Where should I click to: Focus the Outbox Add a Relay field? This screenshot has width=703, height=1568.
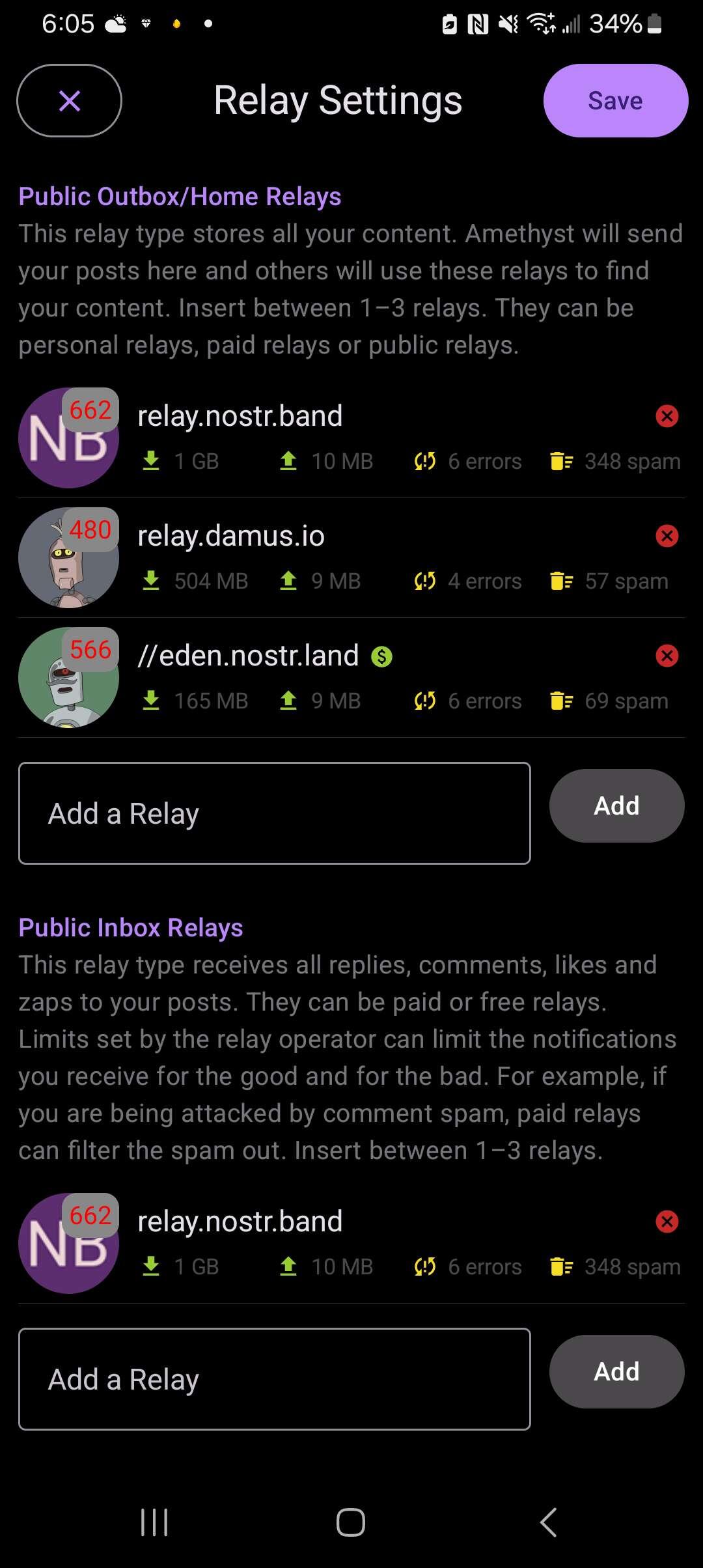(274, 813)
